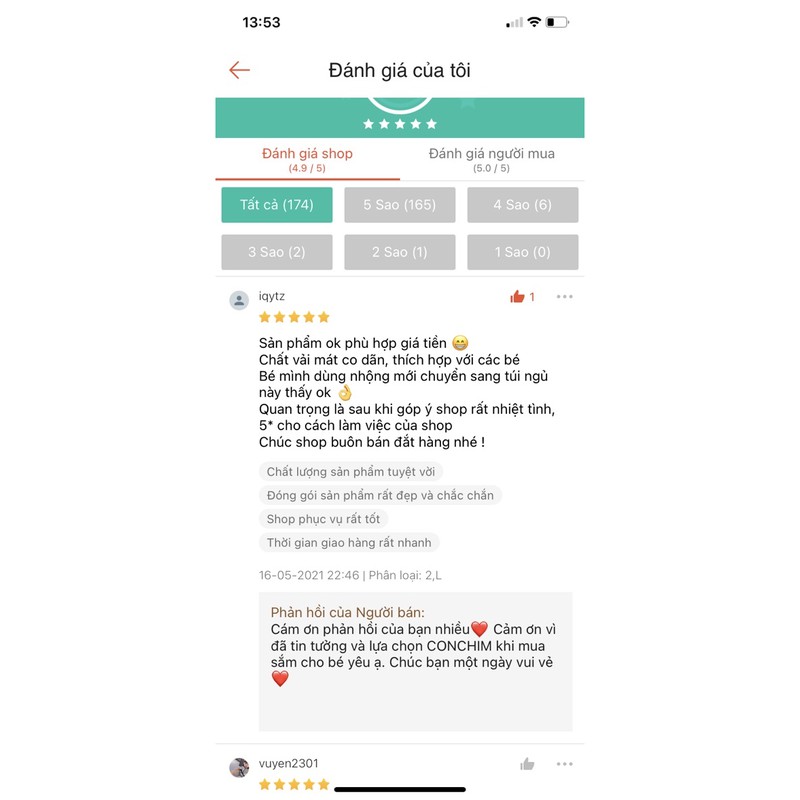Show only 3 Sao (2) reviews
Viewport: 800px width, 800px height.
coord(277,252)
